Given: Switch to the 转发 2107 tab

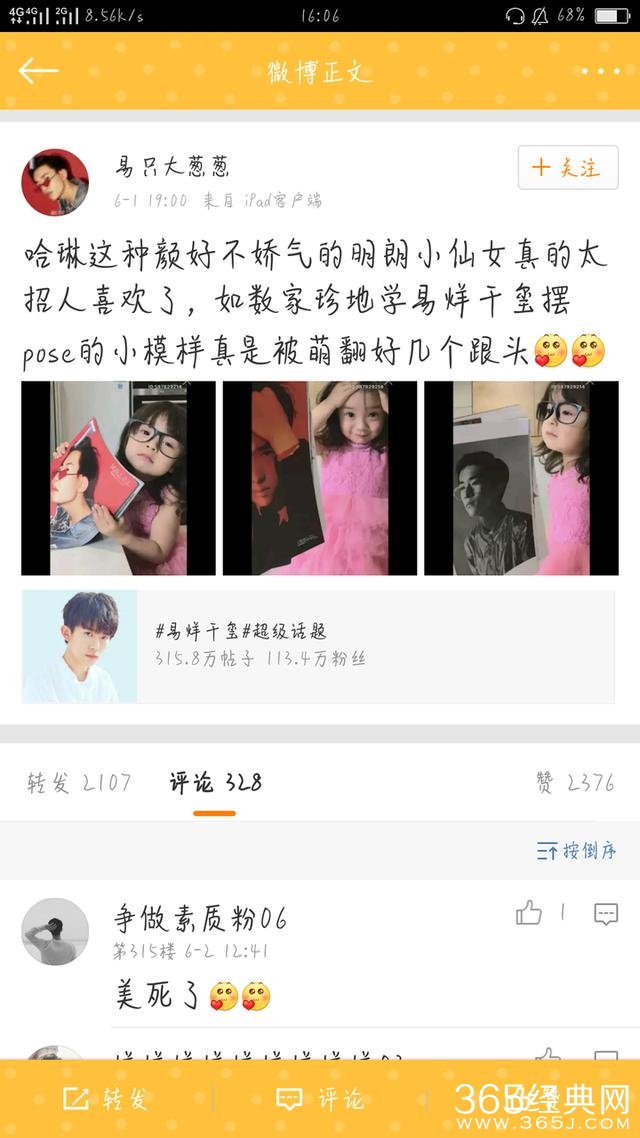Looking at the screenshot, I should pos(78,783).
